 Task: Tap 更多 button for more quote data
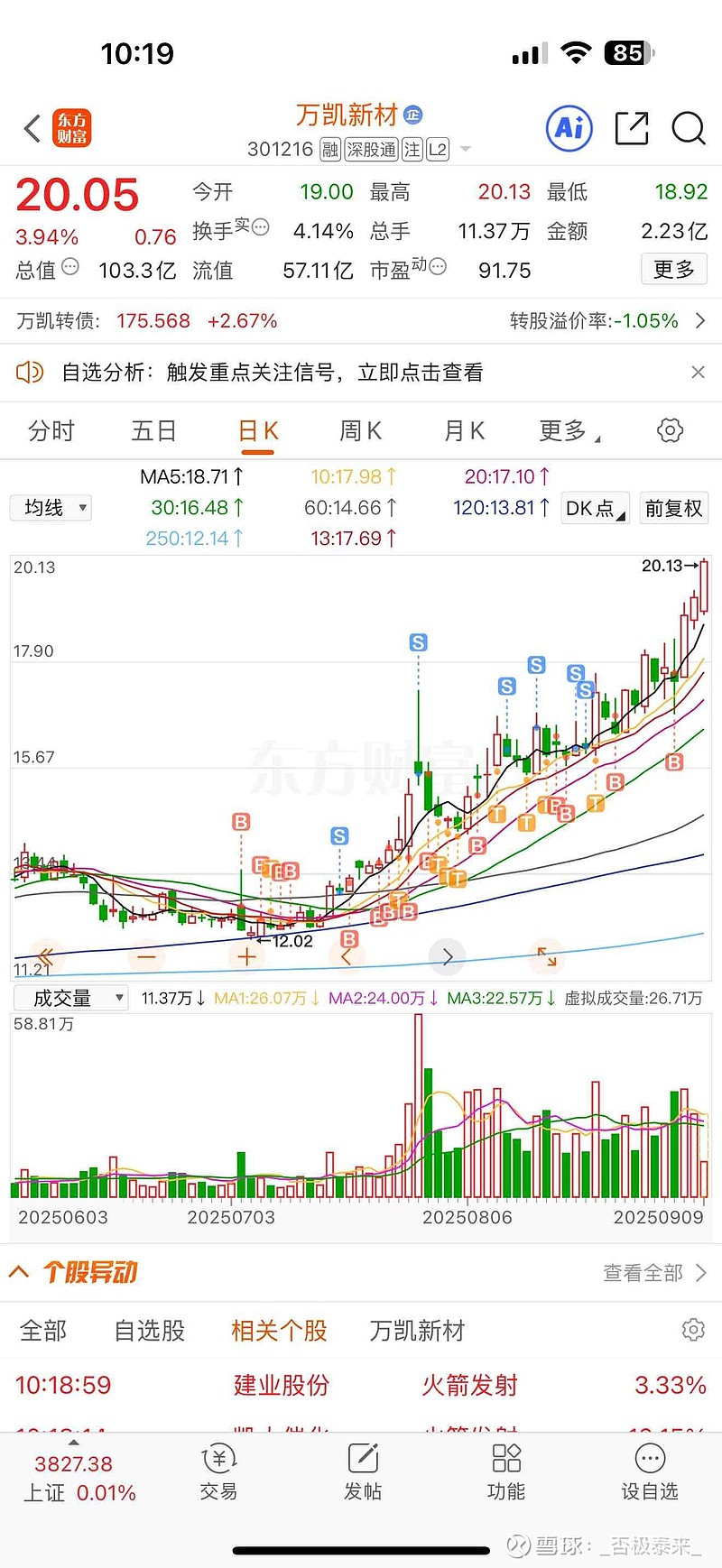click(x=673, y=269)
